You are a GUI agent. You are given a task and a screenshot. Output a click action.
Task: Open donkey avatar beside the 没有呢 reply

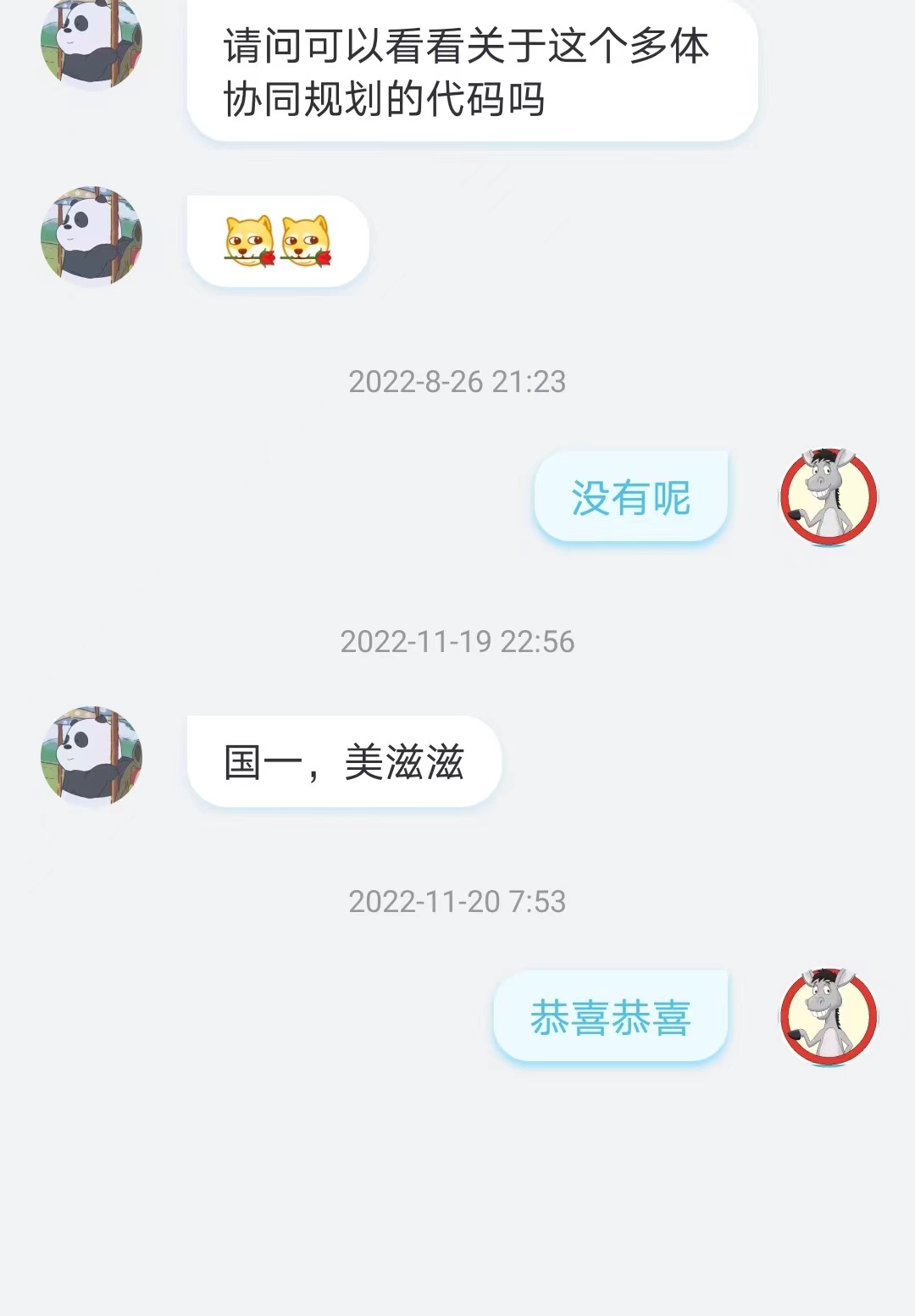coord(829,497)
